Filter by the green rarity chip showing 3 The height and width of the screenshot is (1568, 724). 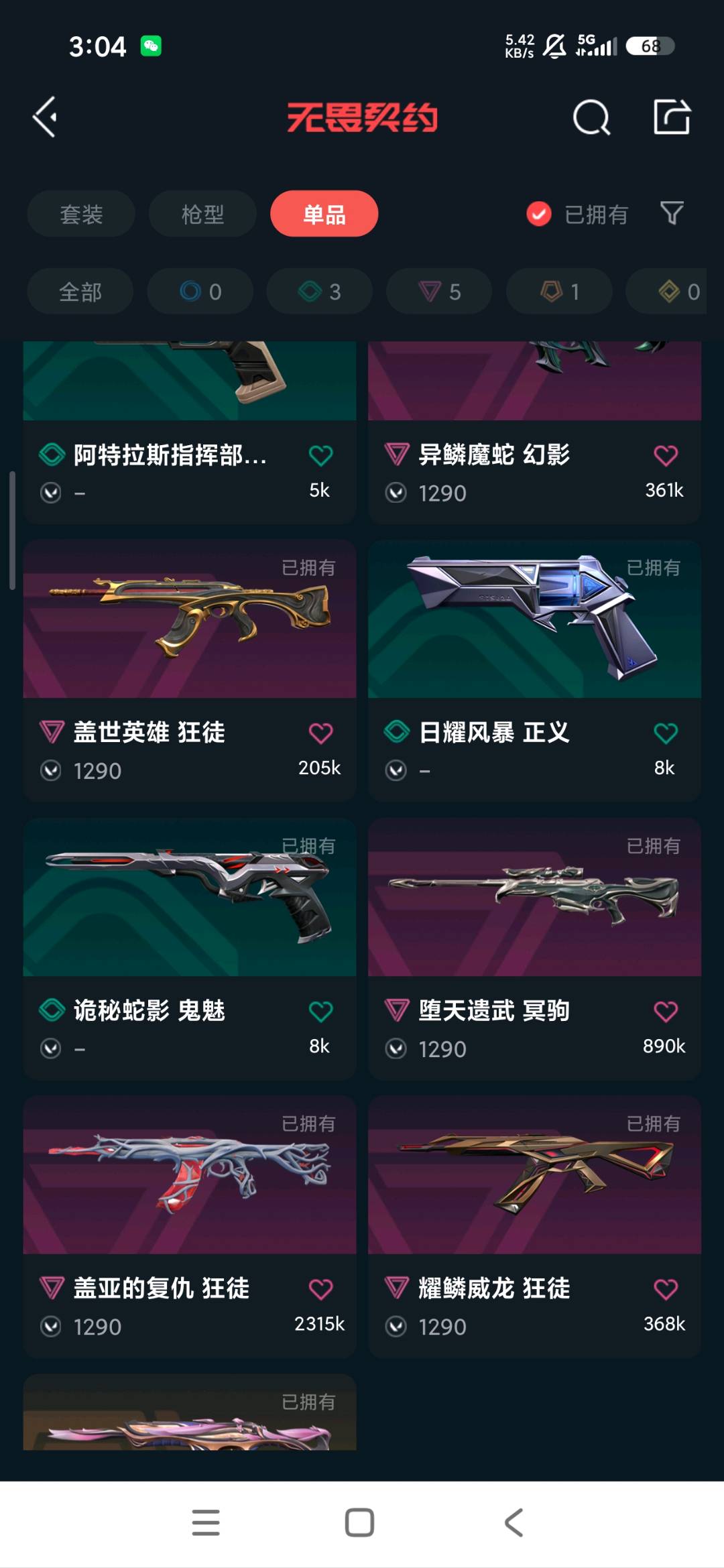(x=320, y=292)
